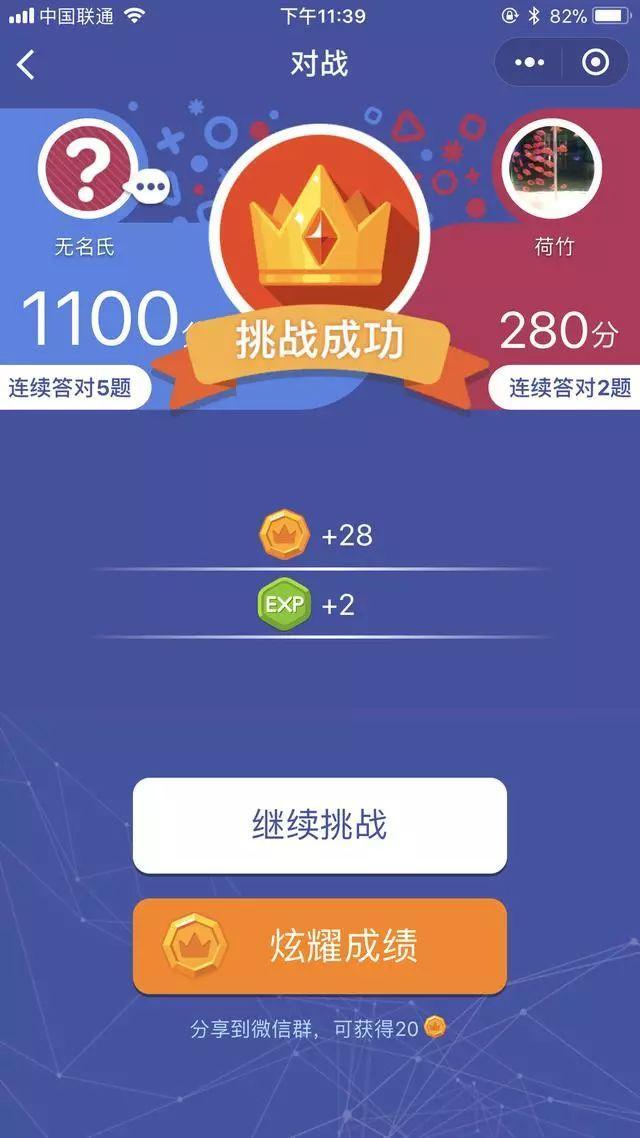Tap 炫耀成绩 to share your score
The width and height of the screenshot is (640, 1138).
319,946
